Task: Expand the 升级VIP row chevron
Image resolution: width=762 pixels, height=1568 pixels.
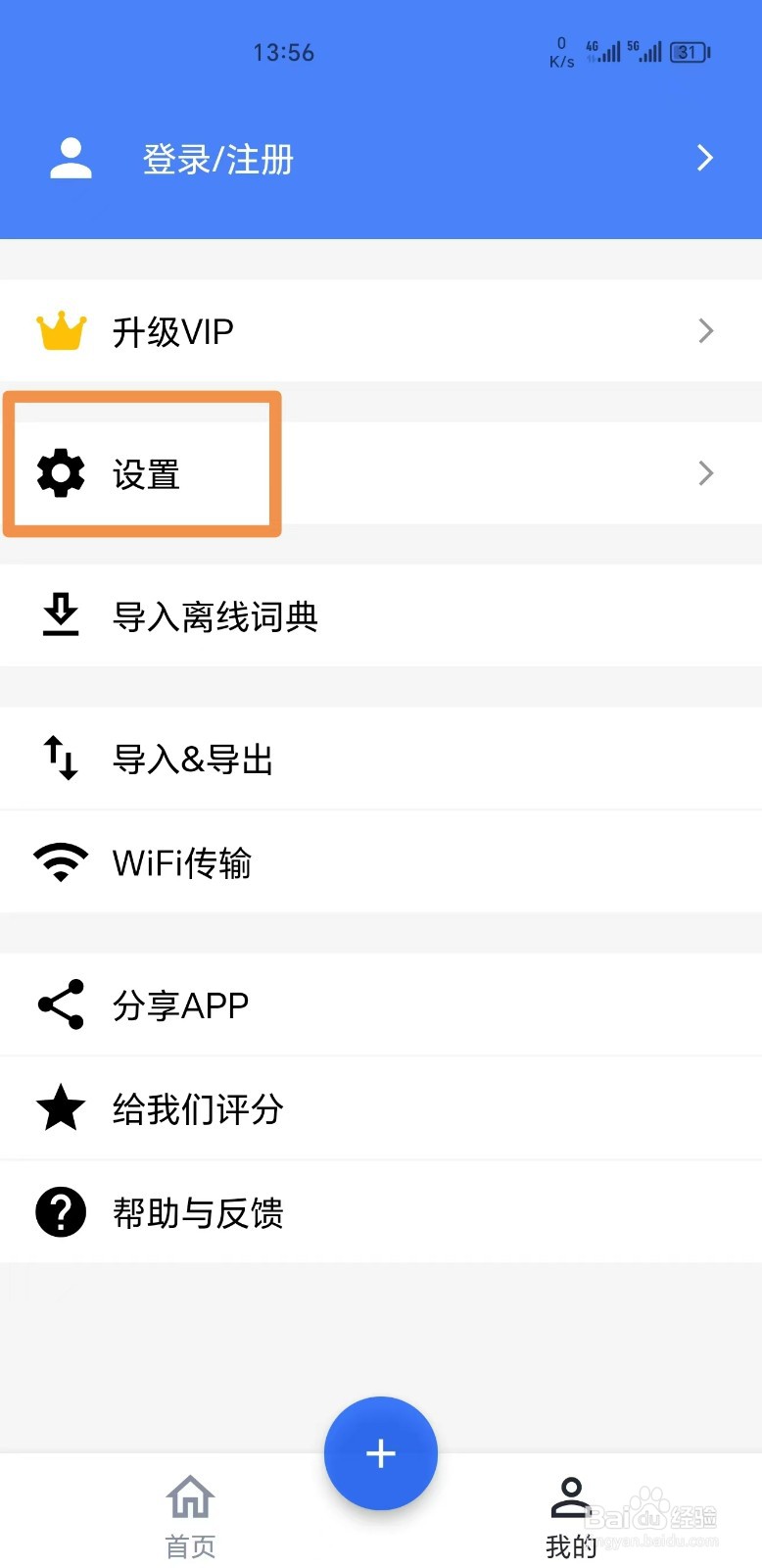Action: click(706, 331)
